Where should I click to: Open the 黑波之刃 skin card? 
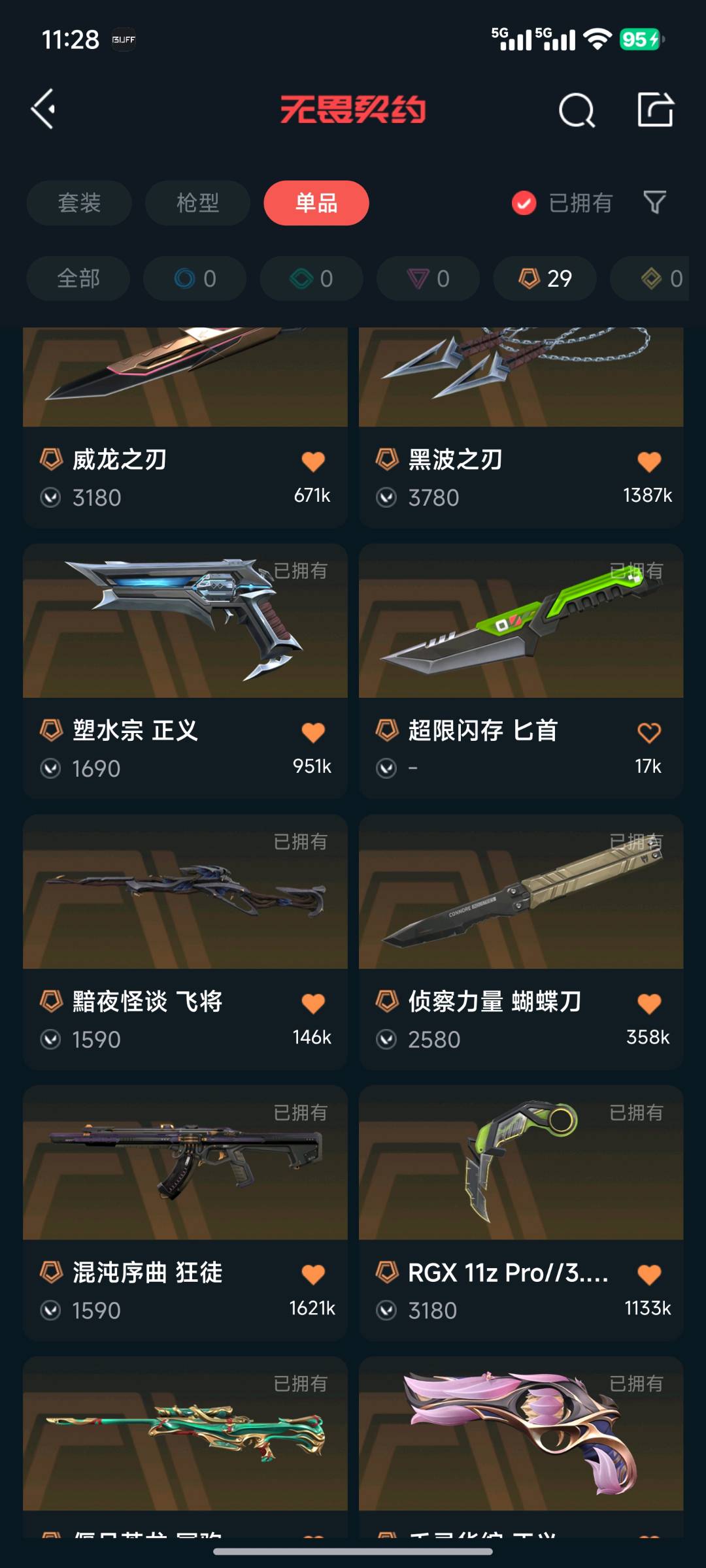521,405
